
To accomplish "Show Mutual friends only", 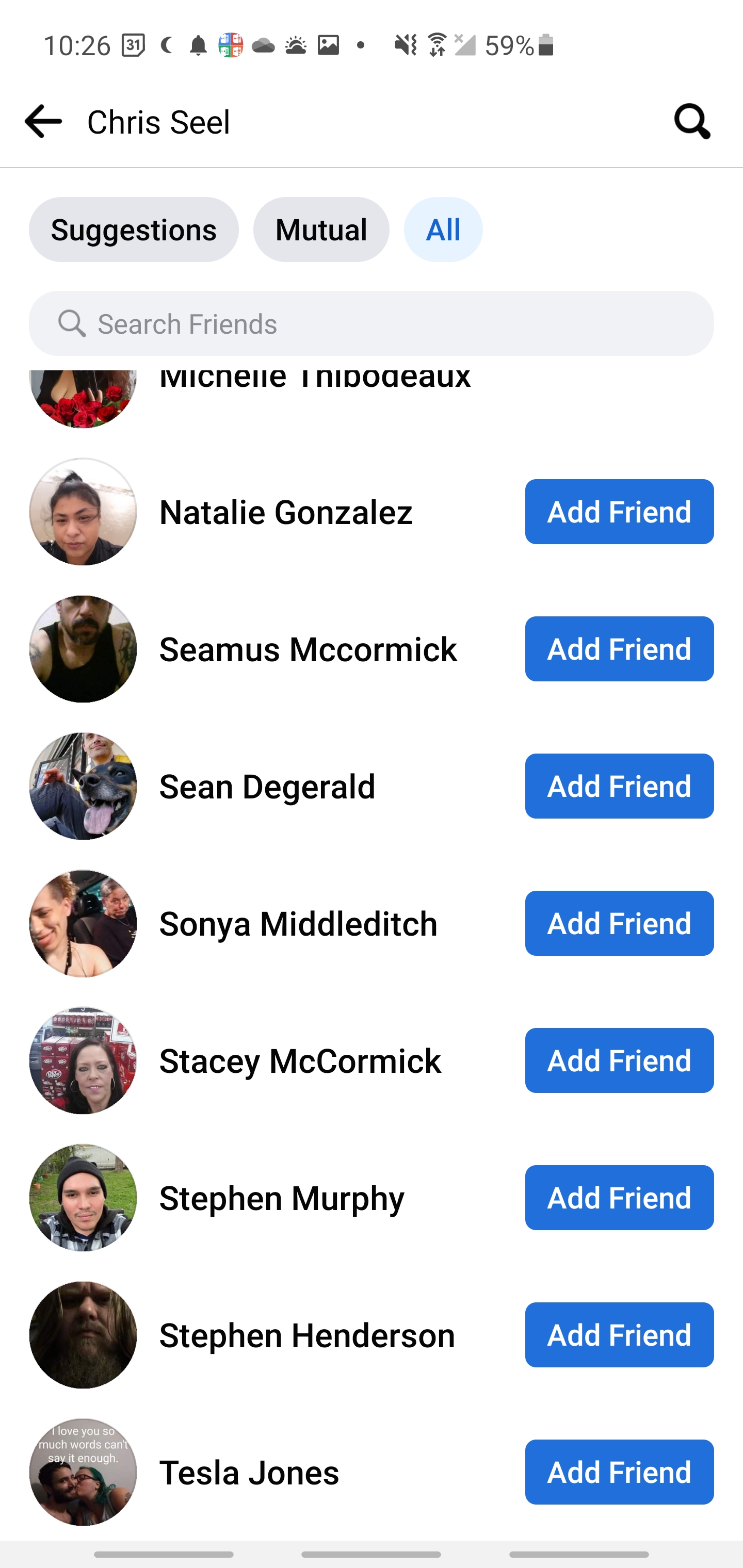I will click(x=321, y=230).
